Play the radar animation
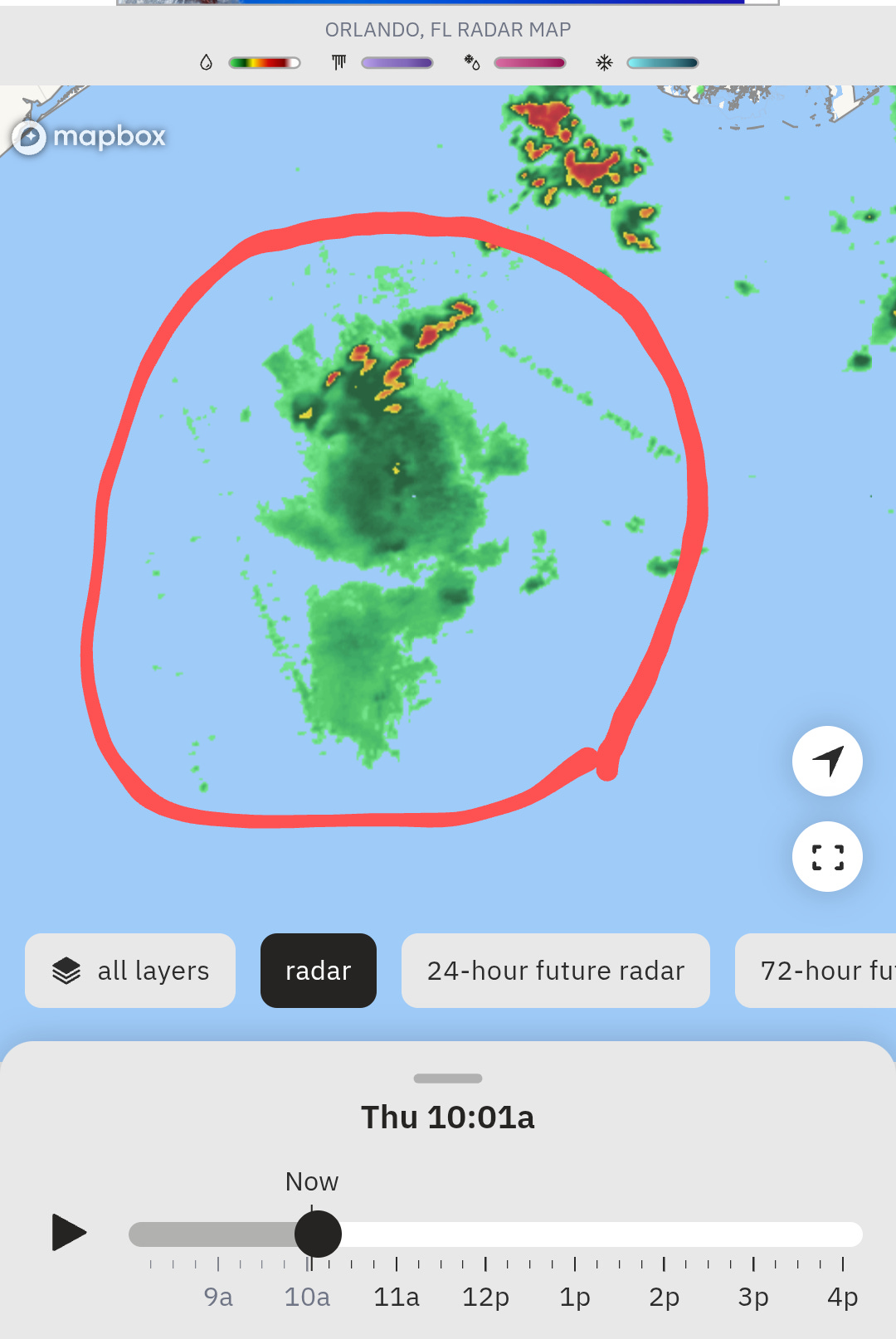 (69, 1232)
